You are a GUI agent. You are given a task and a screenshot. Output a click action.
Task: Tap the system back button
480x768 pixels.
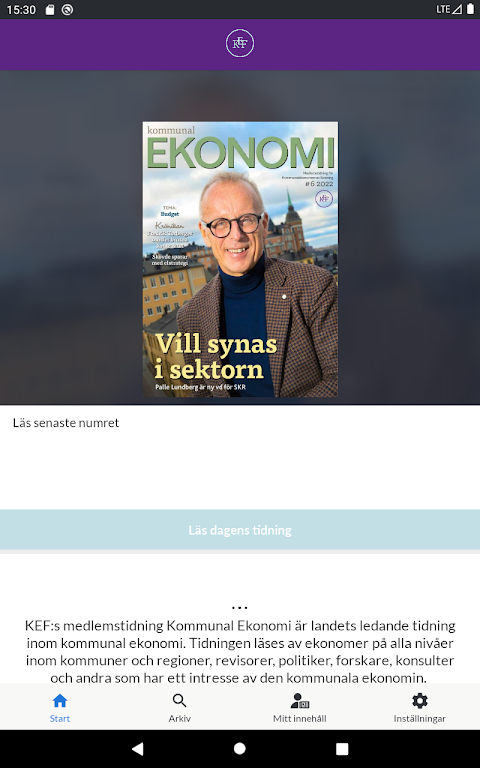[138, 748]
